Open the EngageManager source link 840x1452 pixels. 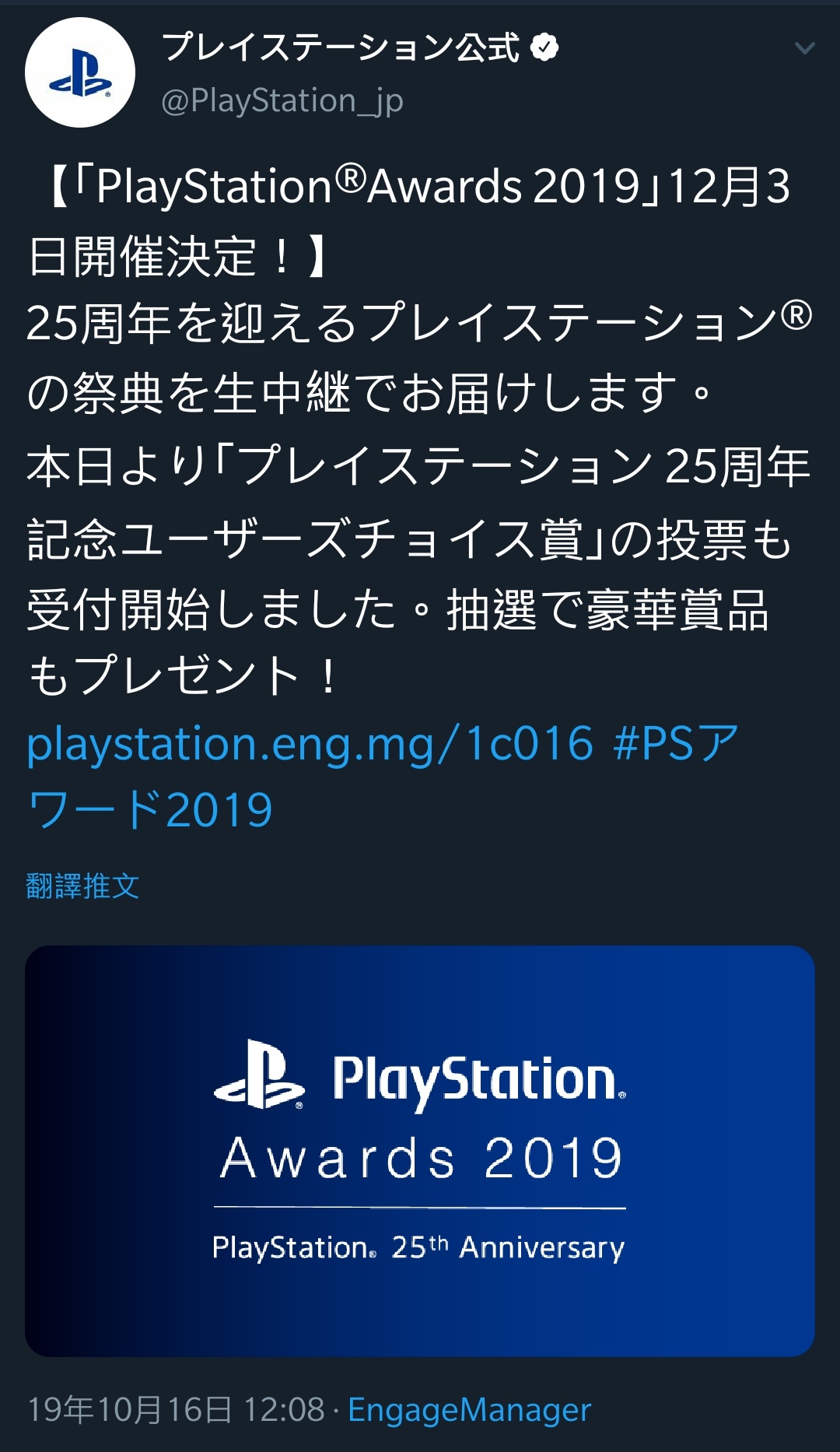(469, 1410)
